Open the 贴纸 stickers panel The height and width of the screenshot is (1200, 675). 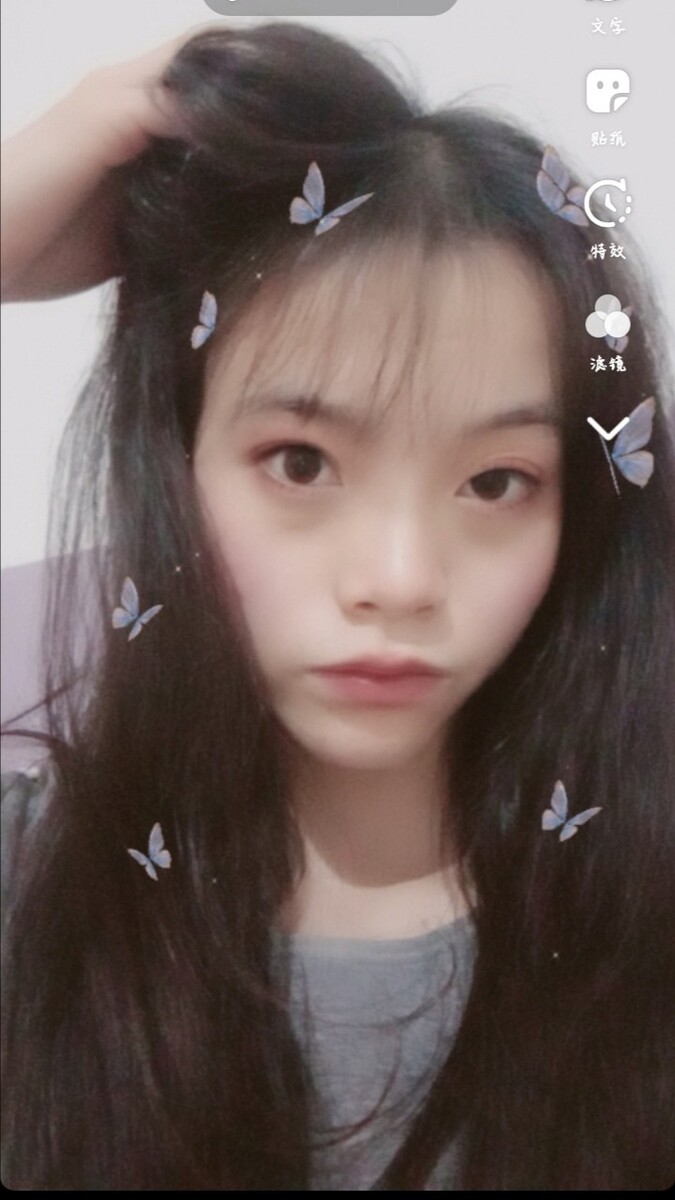tap(607, 108)
